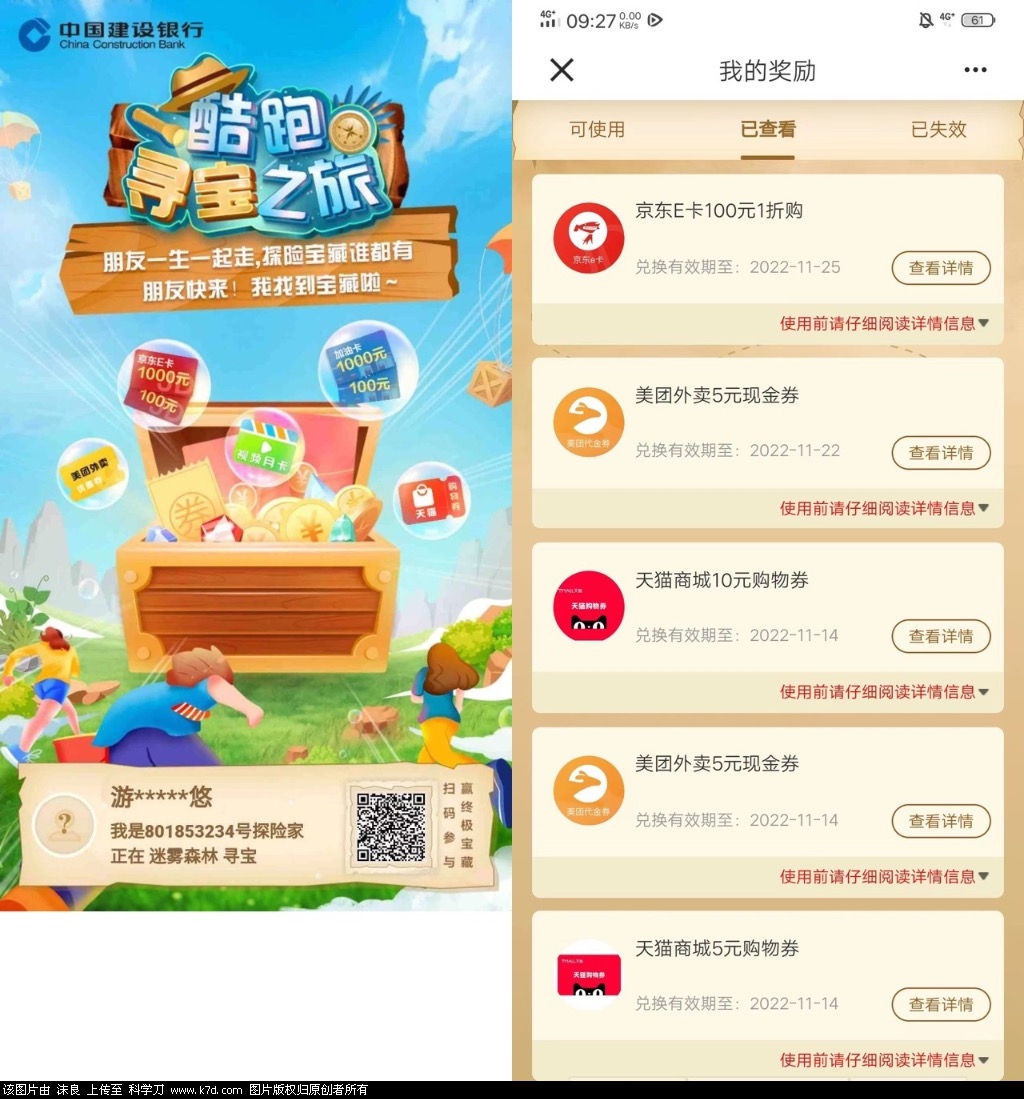Expand usage info under 天猫商城10元购物券

[x=884, y=692]
